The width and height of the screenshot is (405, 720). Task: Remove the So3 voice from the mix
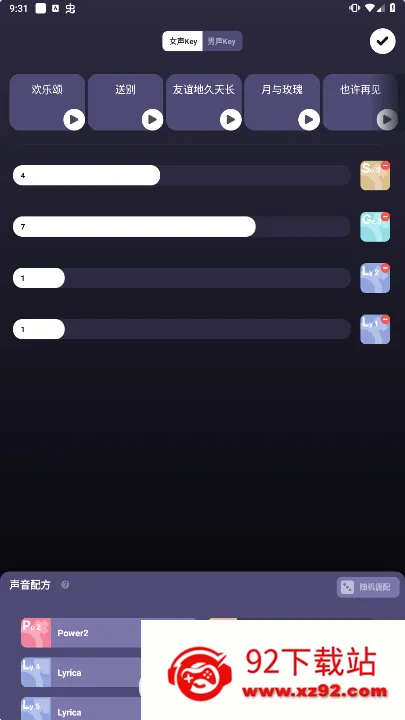click(385, 165)
